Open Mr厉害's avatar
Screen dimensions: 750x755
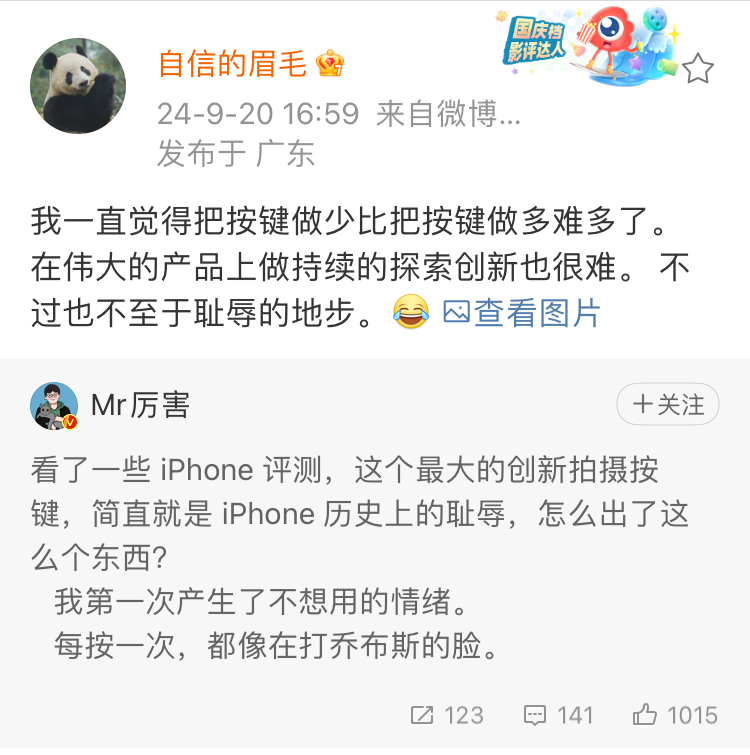(x=54, y=405)
